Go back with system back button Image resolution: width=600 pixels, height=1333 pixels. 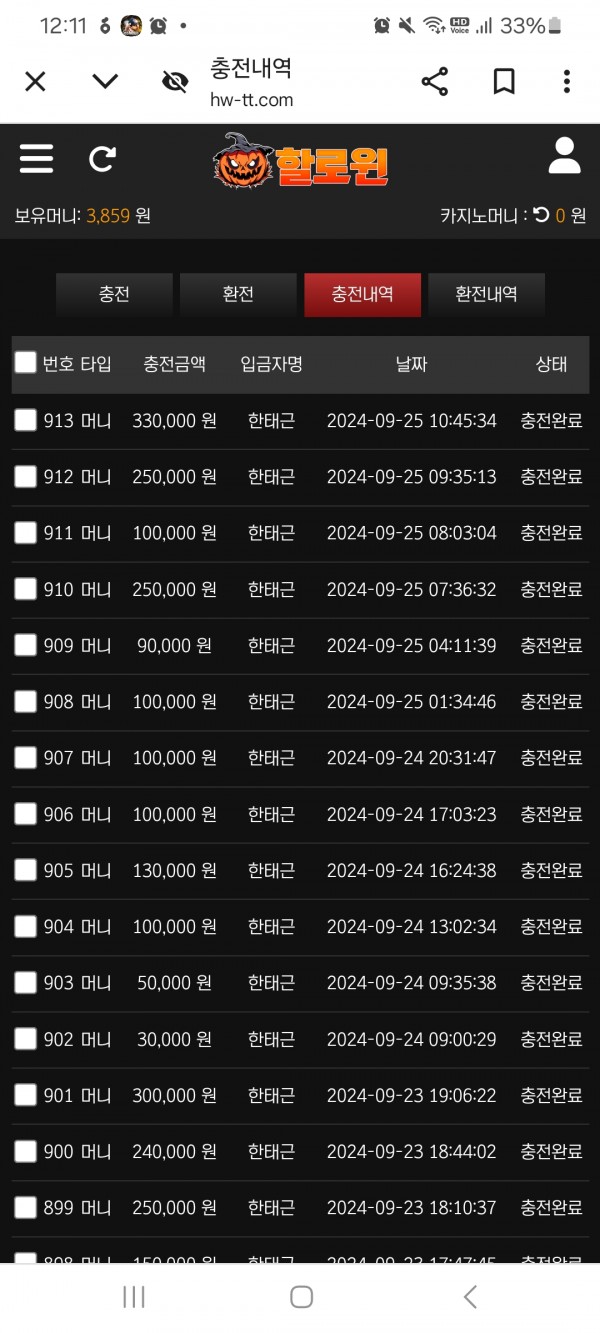(x=470, y=1297)
